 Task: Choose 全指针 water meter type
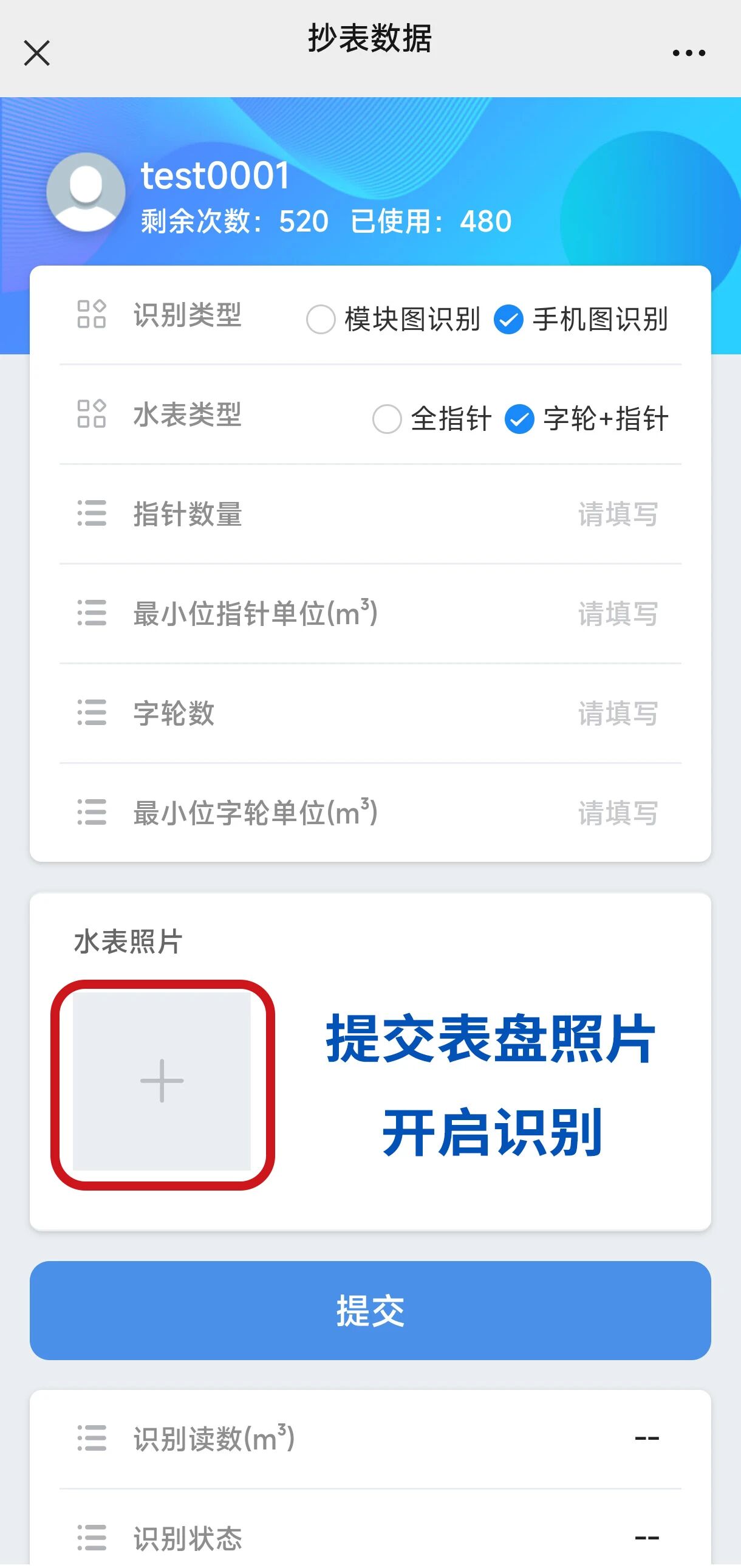click(387, 419)
